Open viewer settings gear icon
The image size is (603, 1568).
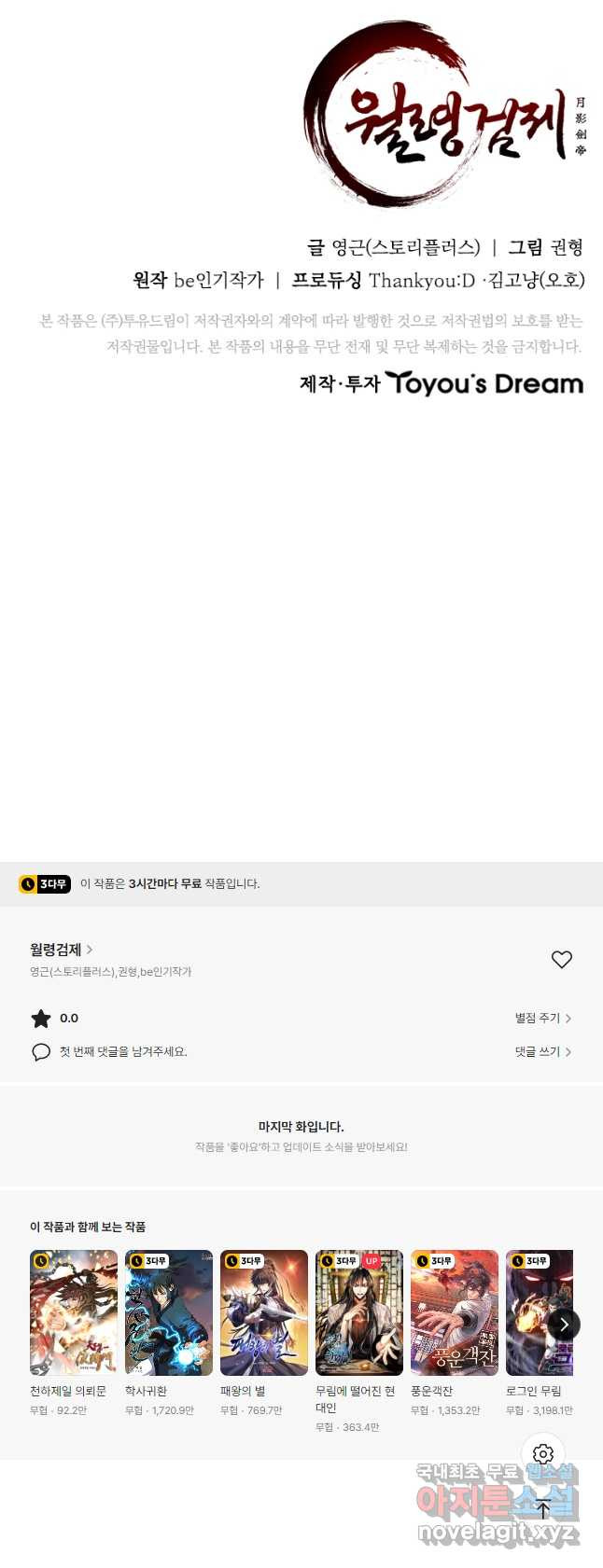(543, 1454)
